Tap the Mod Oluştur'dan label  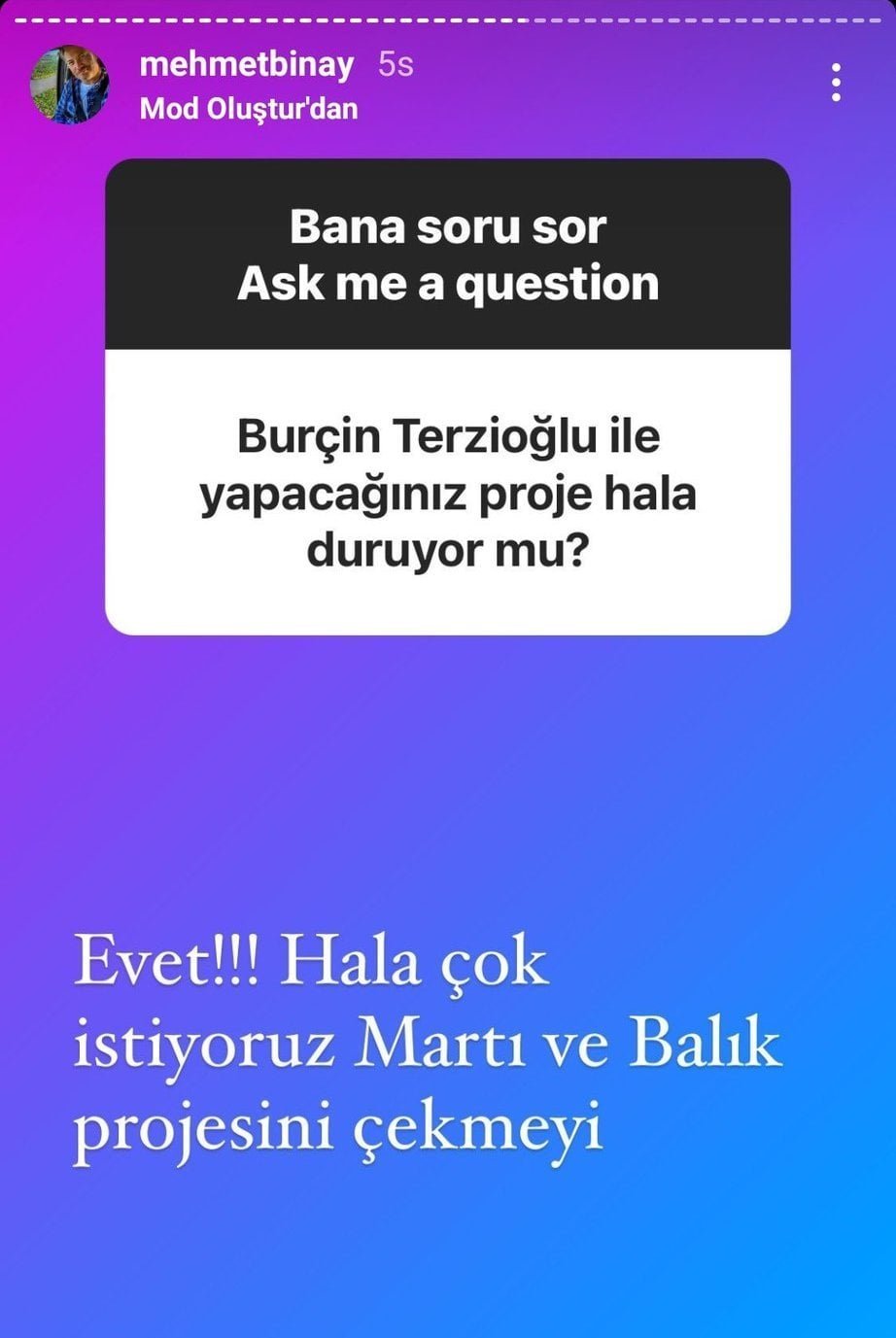tap(249, 108)
